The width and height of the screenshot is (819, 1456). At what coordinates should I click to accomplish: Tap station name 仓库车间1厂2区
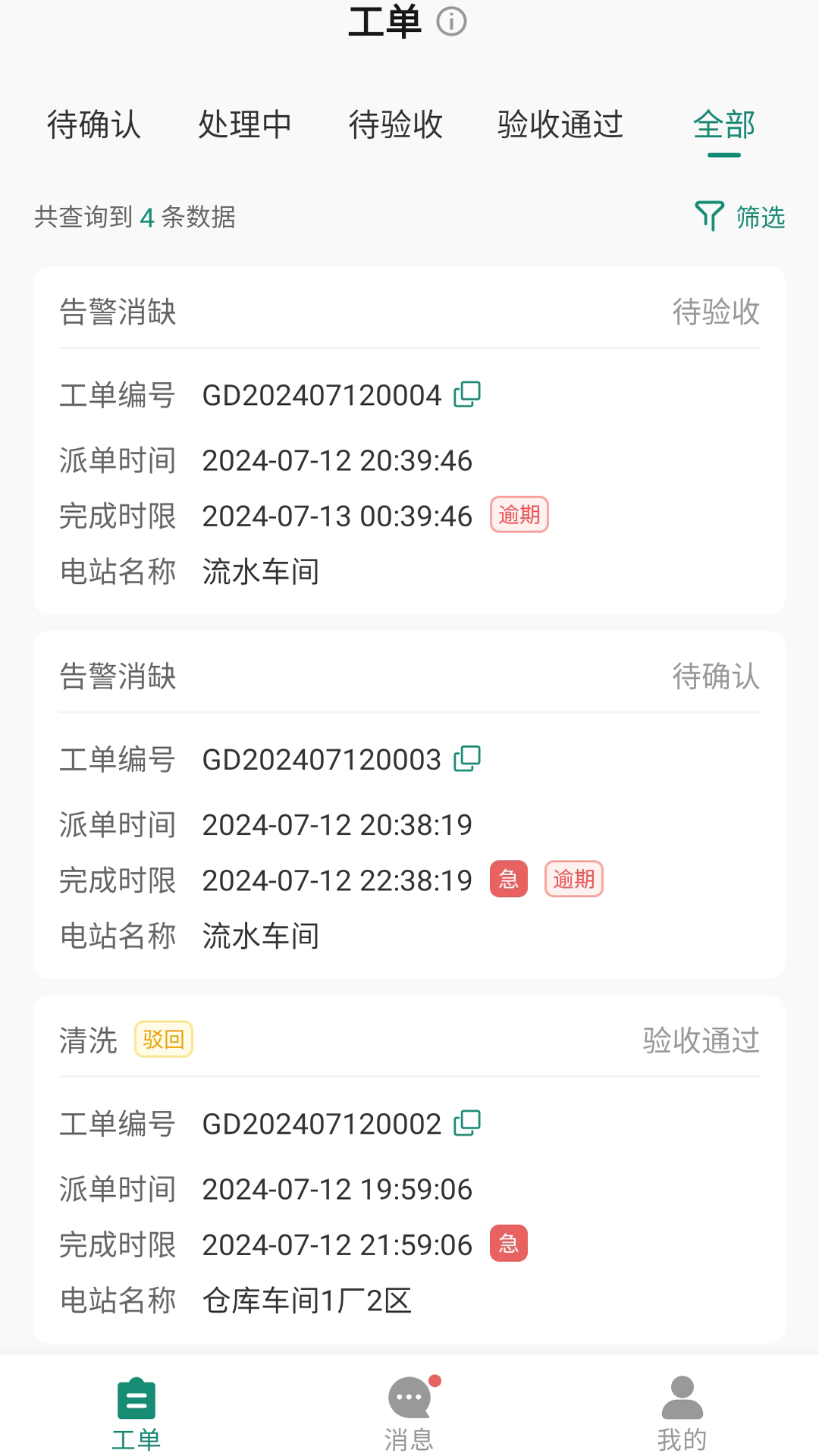point(306,1301)
